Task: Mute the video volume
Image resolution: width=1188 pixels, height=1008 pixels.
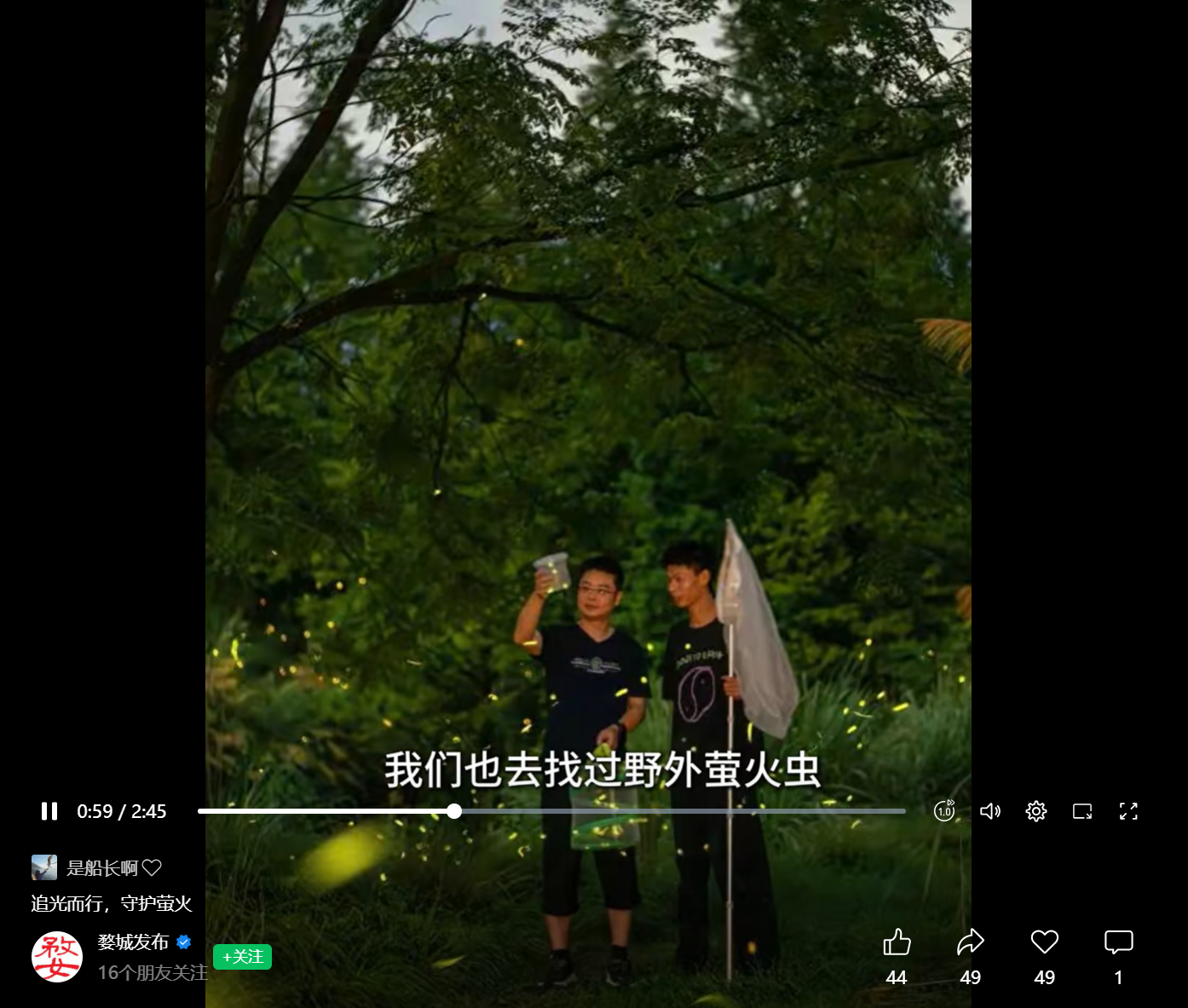Action: point(990,811)
